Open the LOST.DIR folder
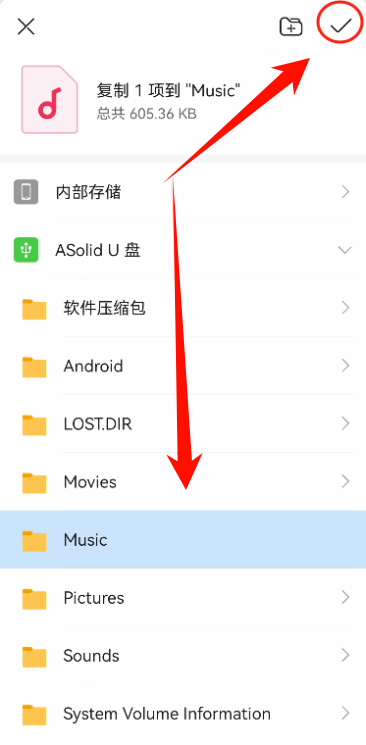366x745 pixels. tap(183, 424)
